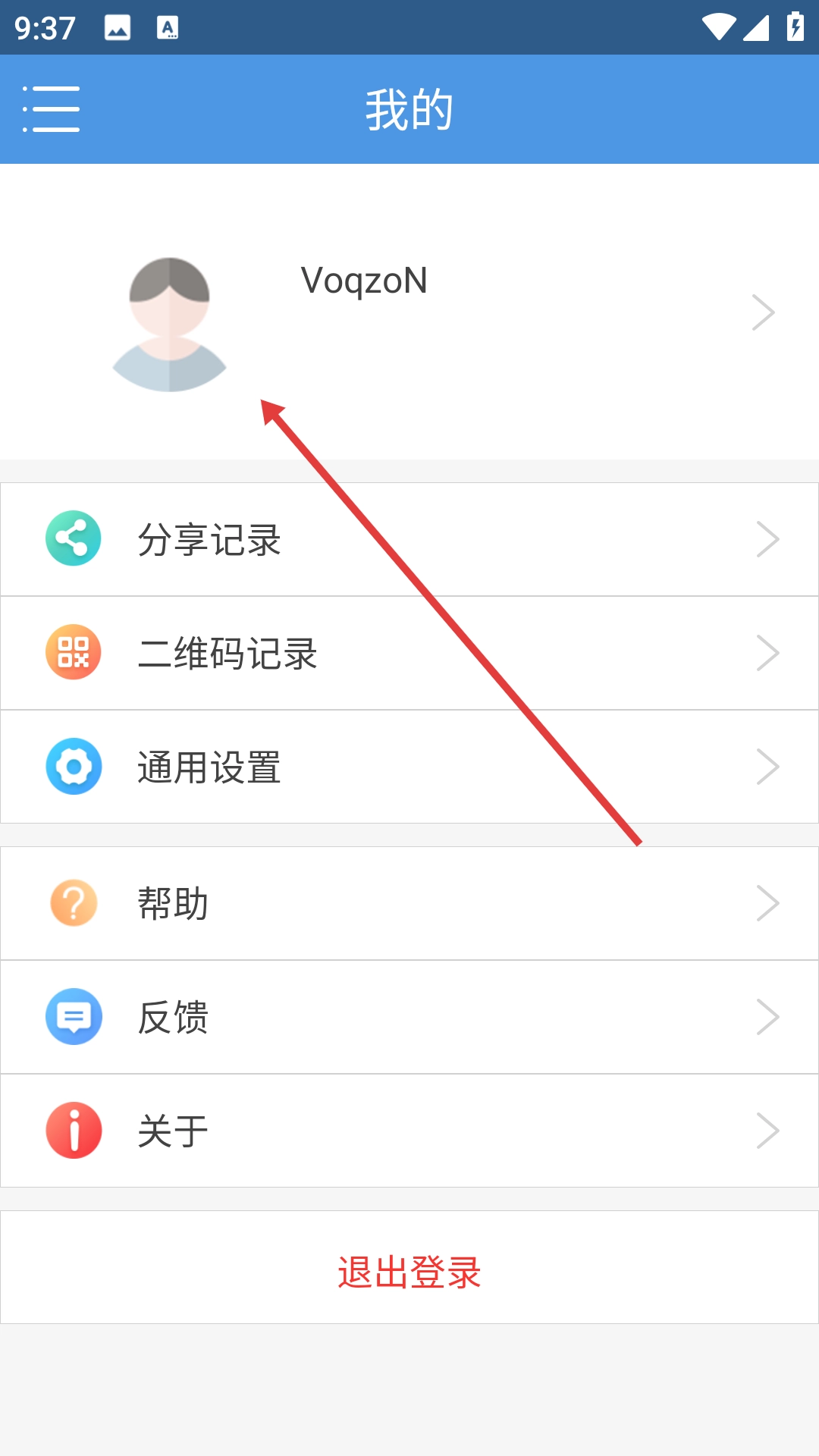Image resolution: width=819 pixels, height=1456 pixels.
Task: Open 分享记录 share history
Action: [409, 539]
